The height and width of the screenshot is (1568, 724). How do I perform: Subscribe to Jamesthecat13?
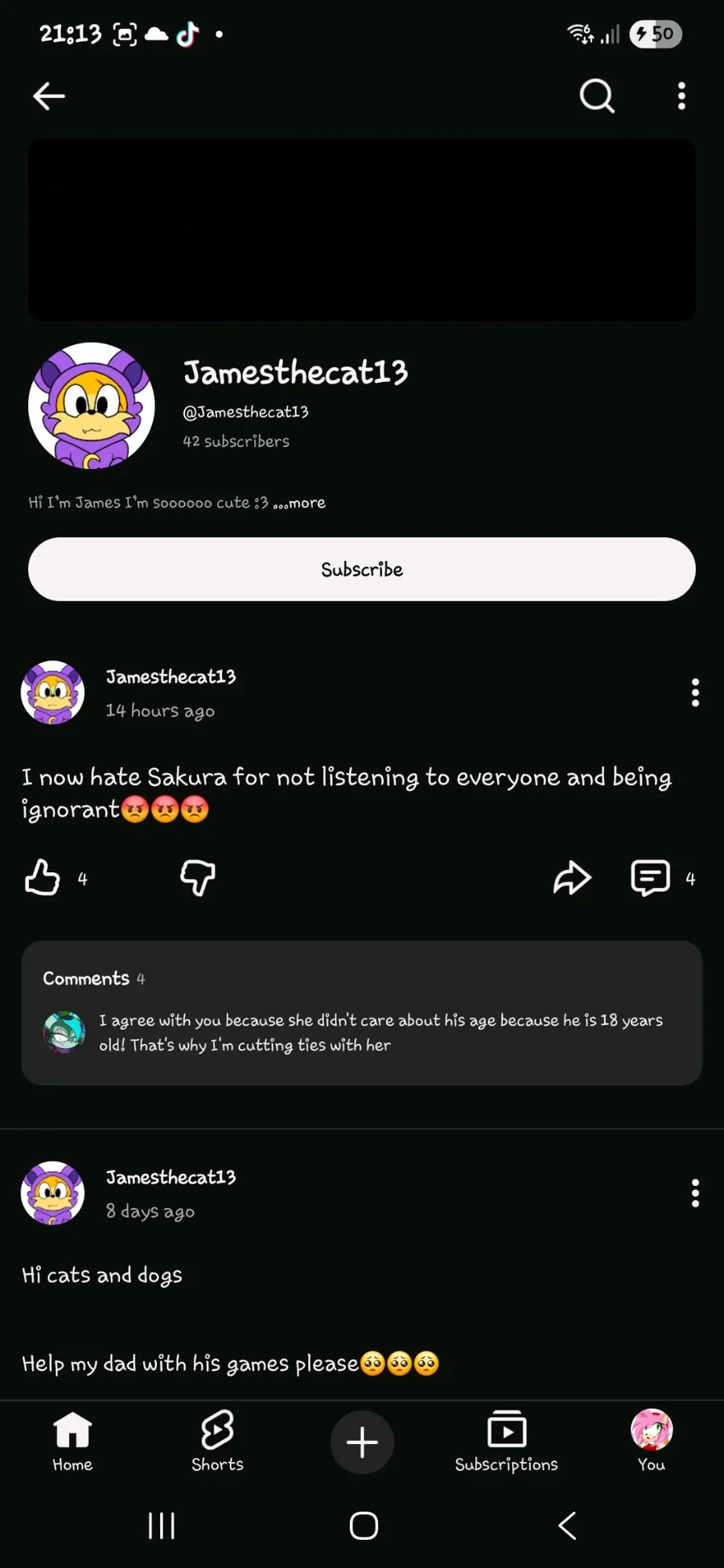pos(362,570)
